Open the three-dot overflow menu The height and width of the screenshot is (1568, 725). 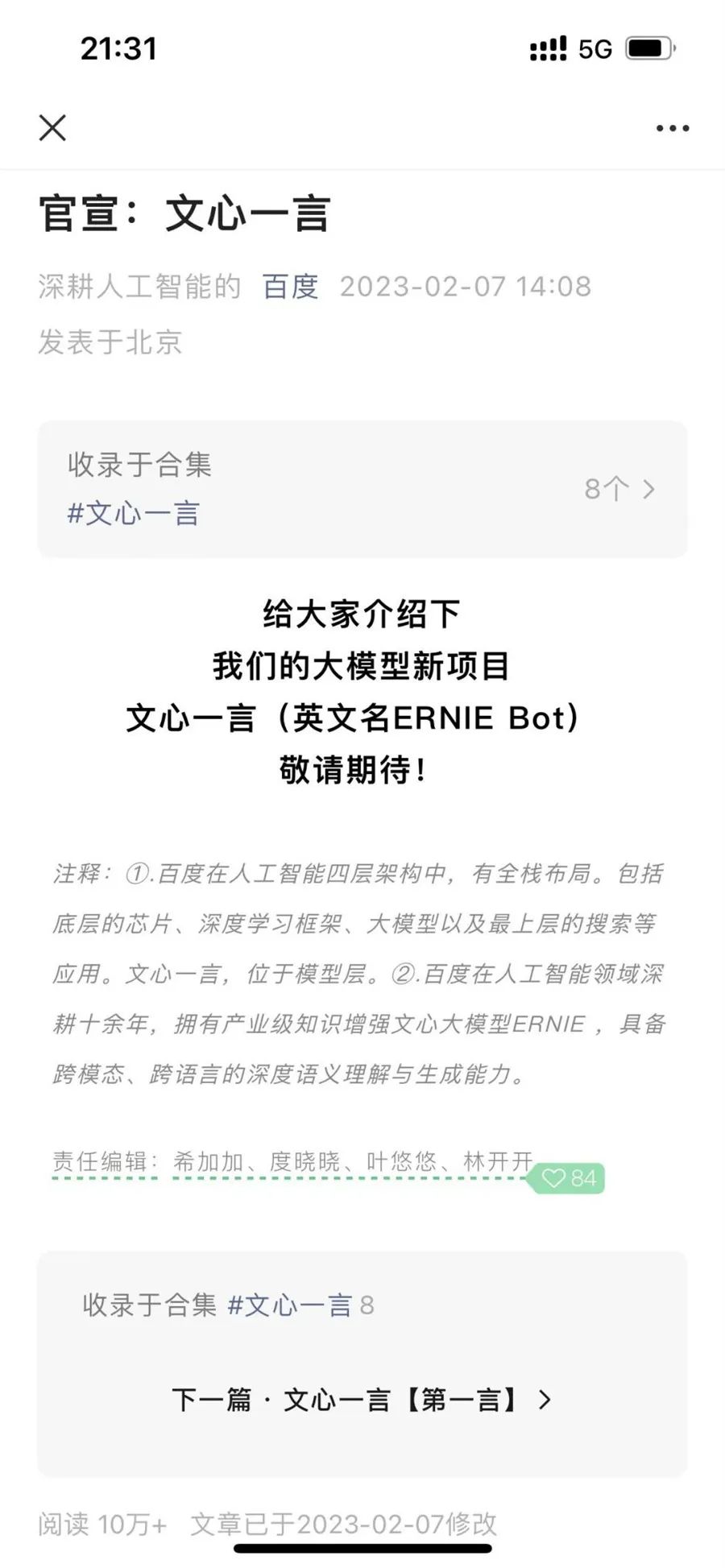click(x=672, y=128)
